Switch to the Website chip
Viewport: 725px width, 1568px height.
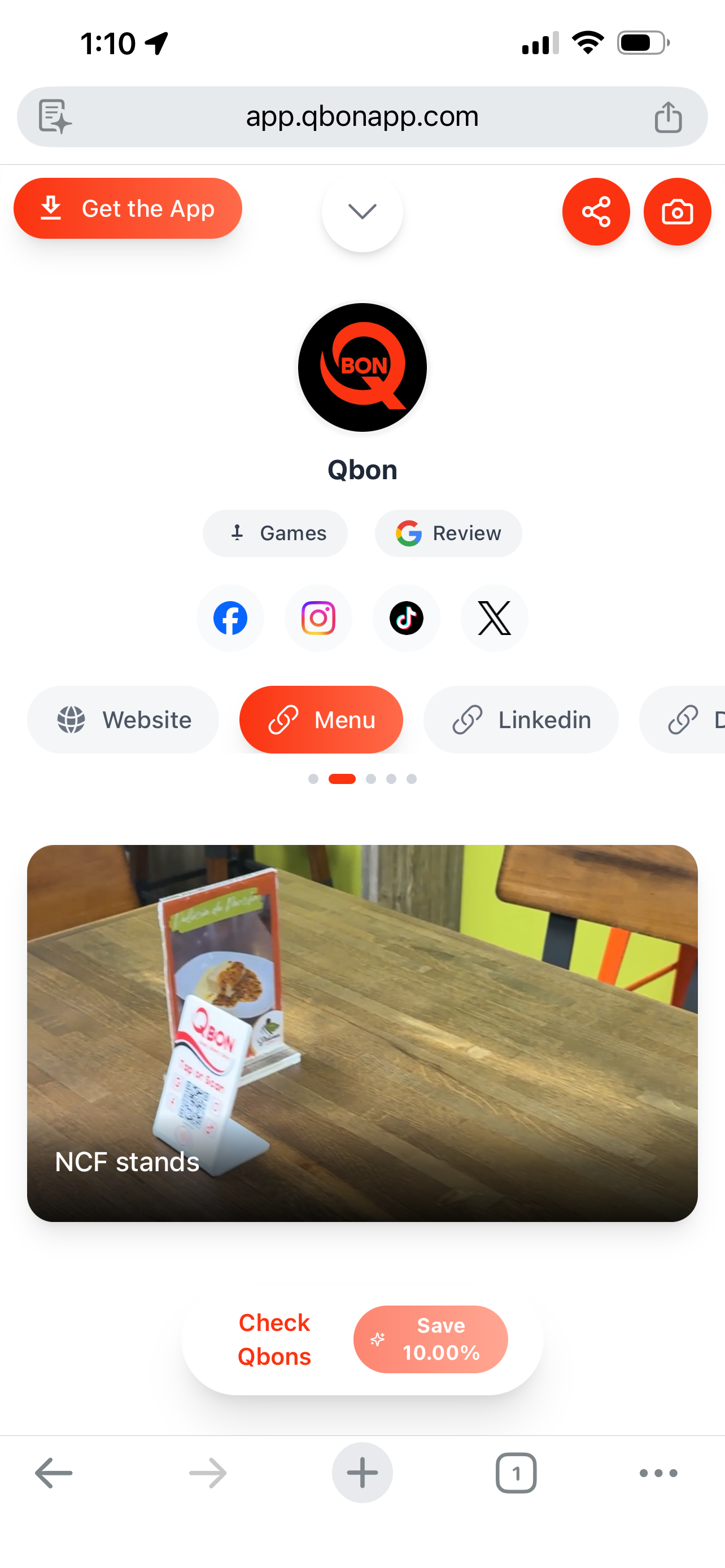click(x=123, y=720)
